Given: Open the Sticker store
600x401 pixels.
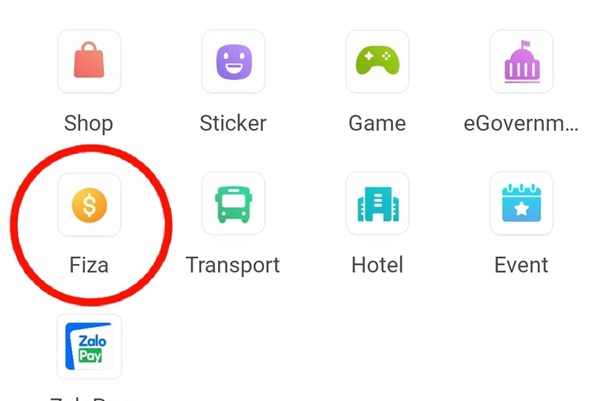Looking at the screenshot, I should pos(233,61).
